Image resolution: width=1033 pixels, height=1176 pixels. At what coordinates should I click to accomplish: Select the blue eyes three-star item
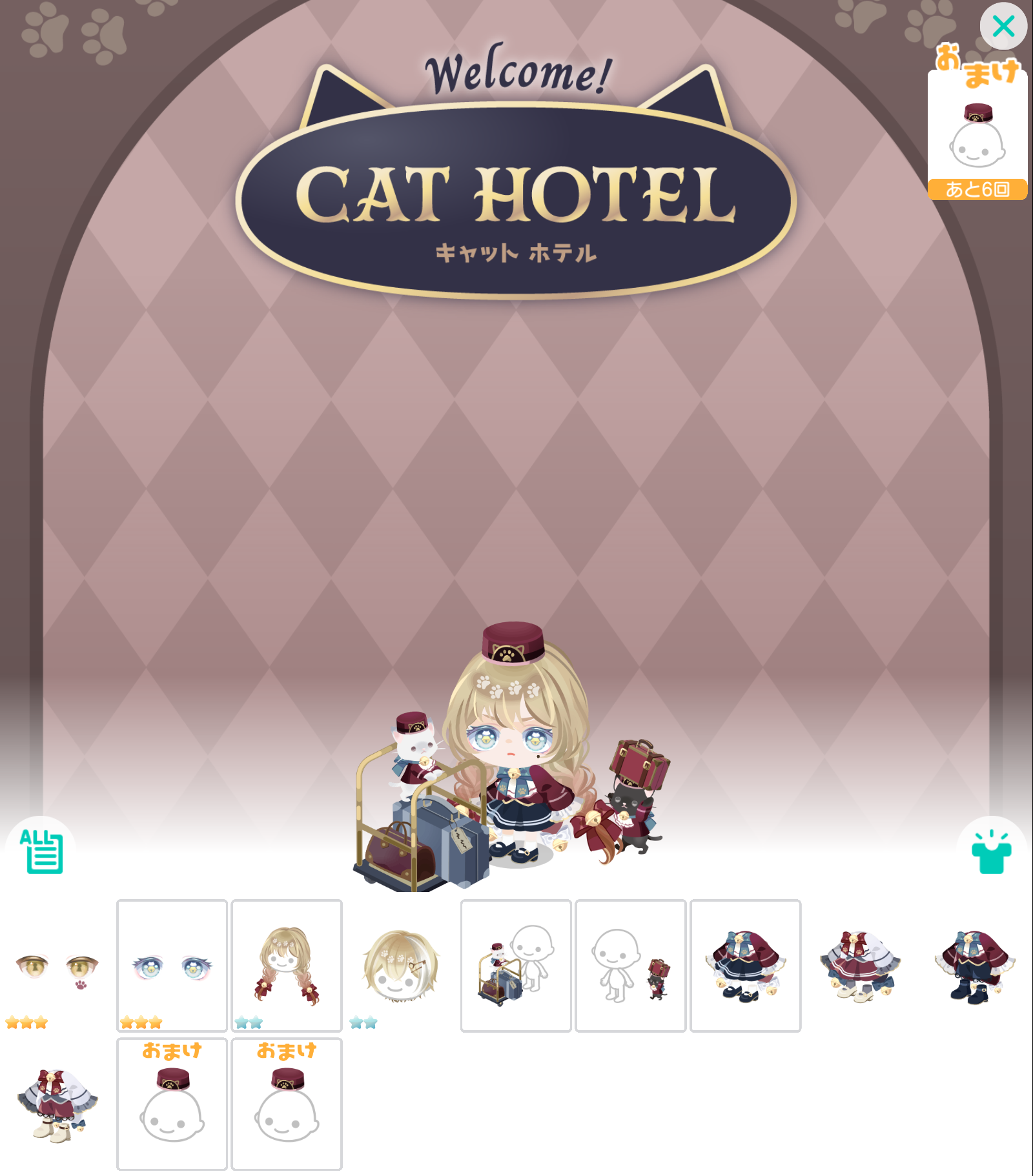point(172,966)
